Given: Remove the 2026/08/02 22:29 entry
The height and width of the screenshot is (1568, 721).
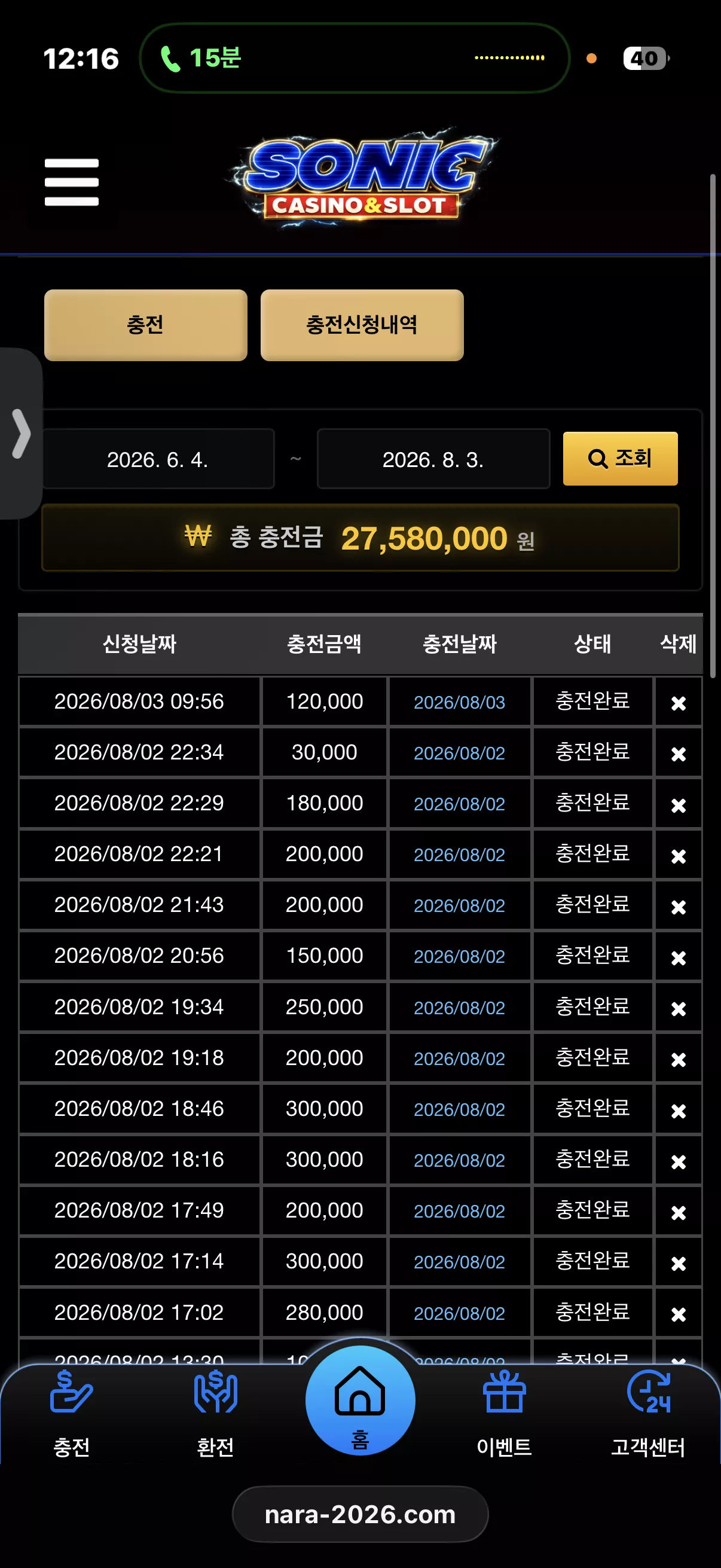Looking at the screenshot, I should (x=679, y=806).
